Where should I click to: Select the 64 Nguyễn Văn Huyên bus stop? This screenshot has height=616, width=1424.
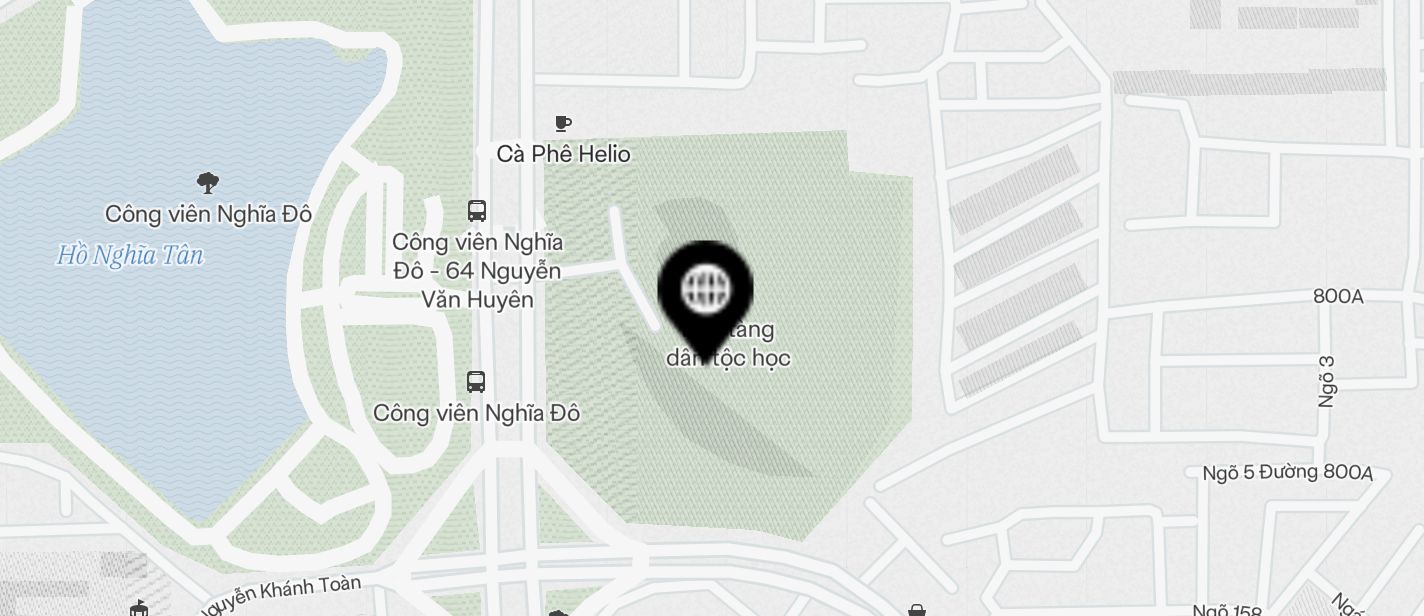(477, 211)
